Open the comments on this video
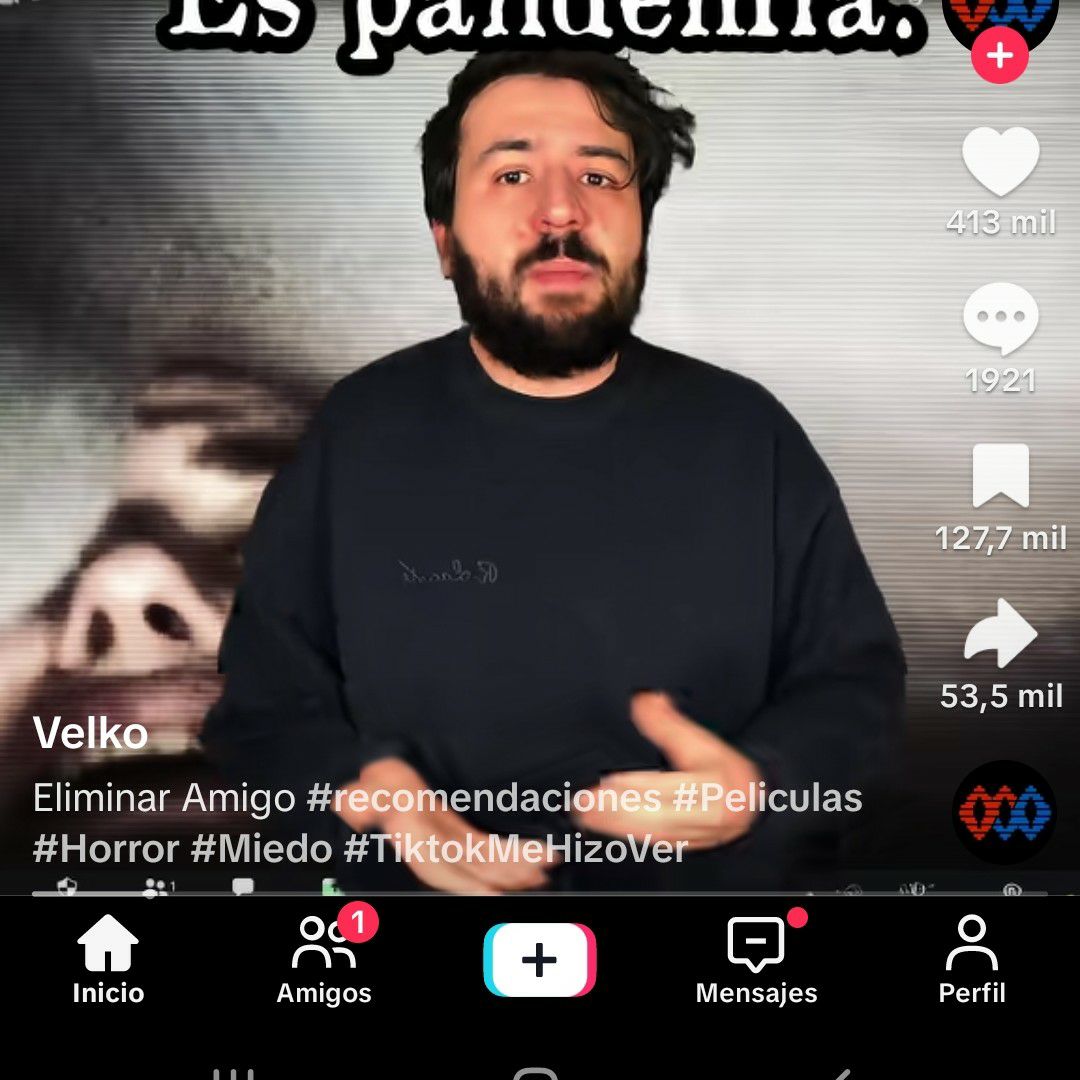This screenshot has height=1080, width=1080. click(1000, 320)
